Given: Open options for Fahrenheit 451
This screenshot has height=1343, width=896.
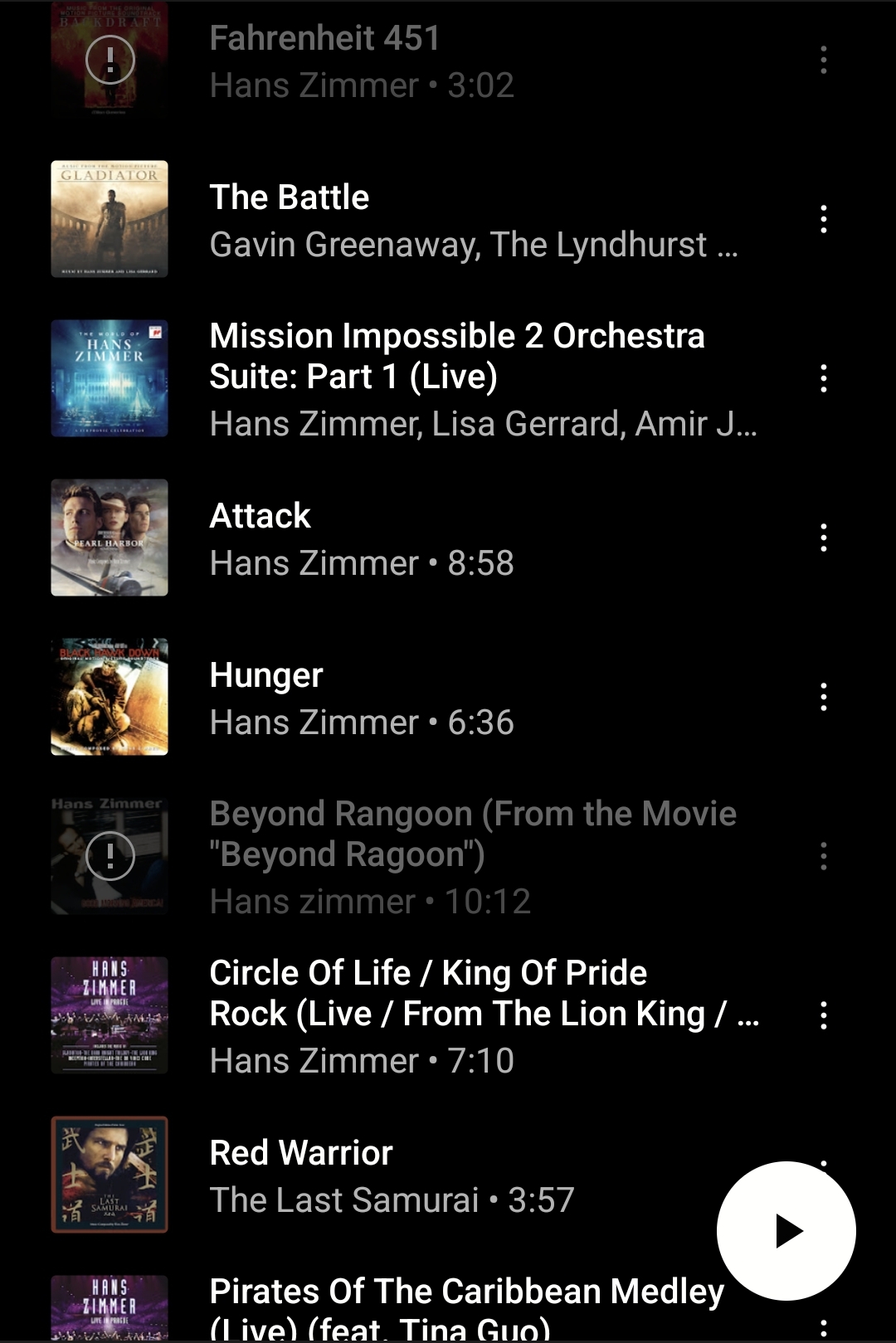Looking at the screenshot, I should pyautogui.click(x=823, y=60).
